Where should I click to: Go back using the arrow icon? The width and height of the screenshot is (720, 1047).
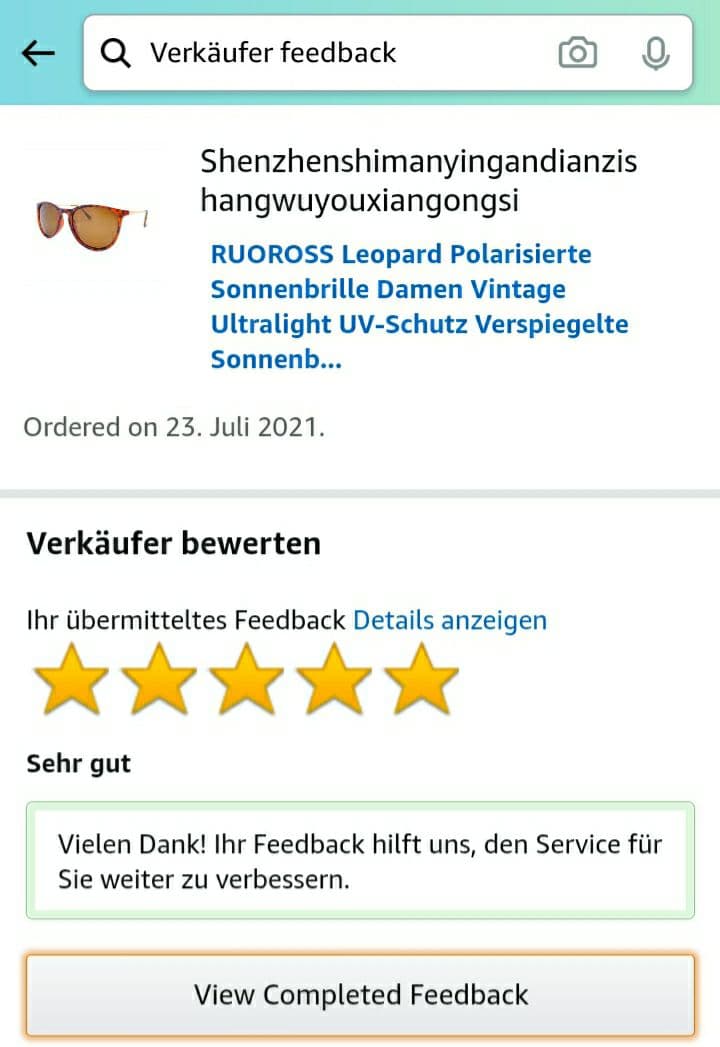pos(38,53)
